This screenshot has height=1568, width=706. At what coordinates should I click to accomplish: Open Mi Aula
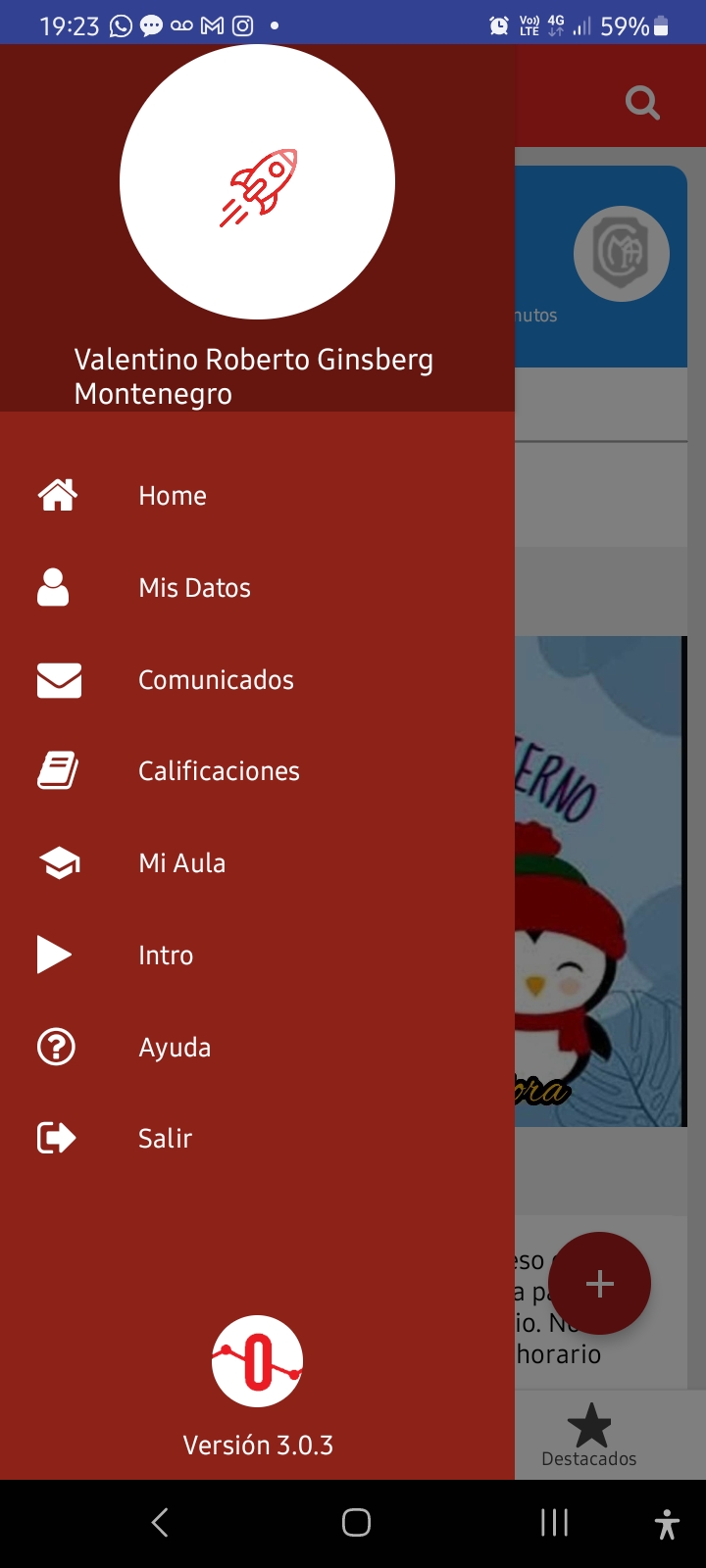point(182,863)
